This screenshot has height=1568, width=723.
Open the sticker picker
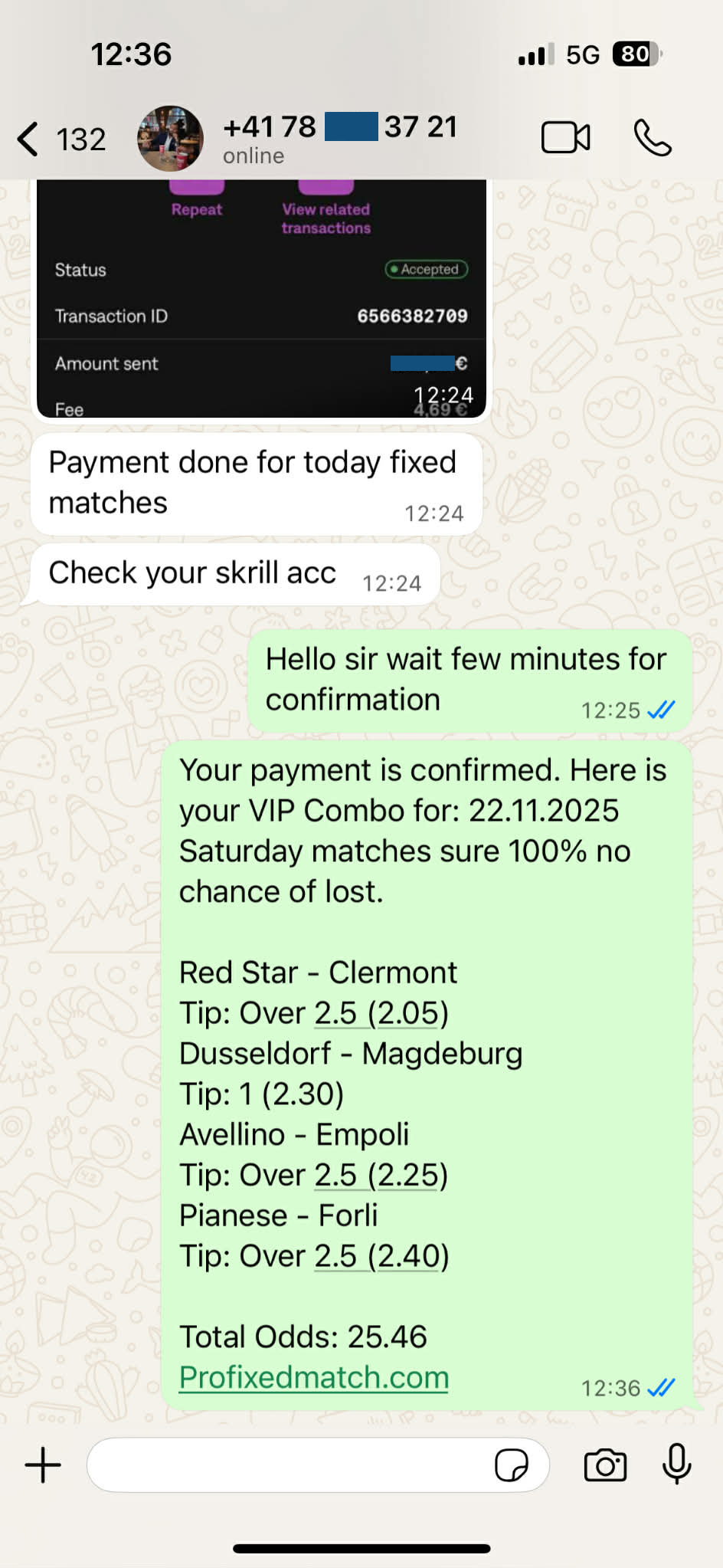(x=511, y=1465)
